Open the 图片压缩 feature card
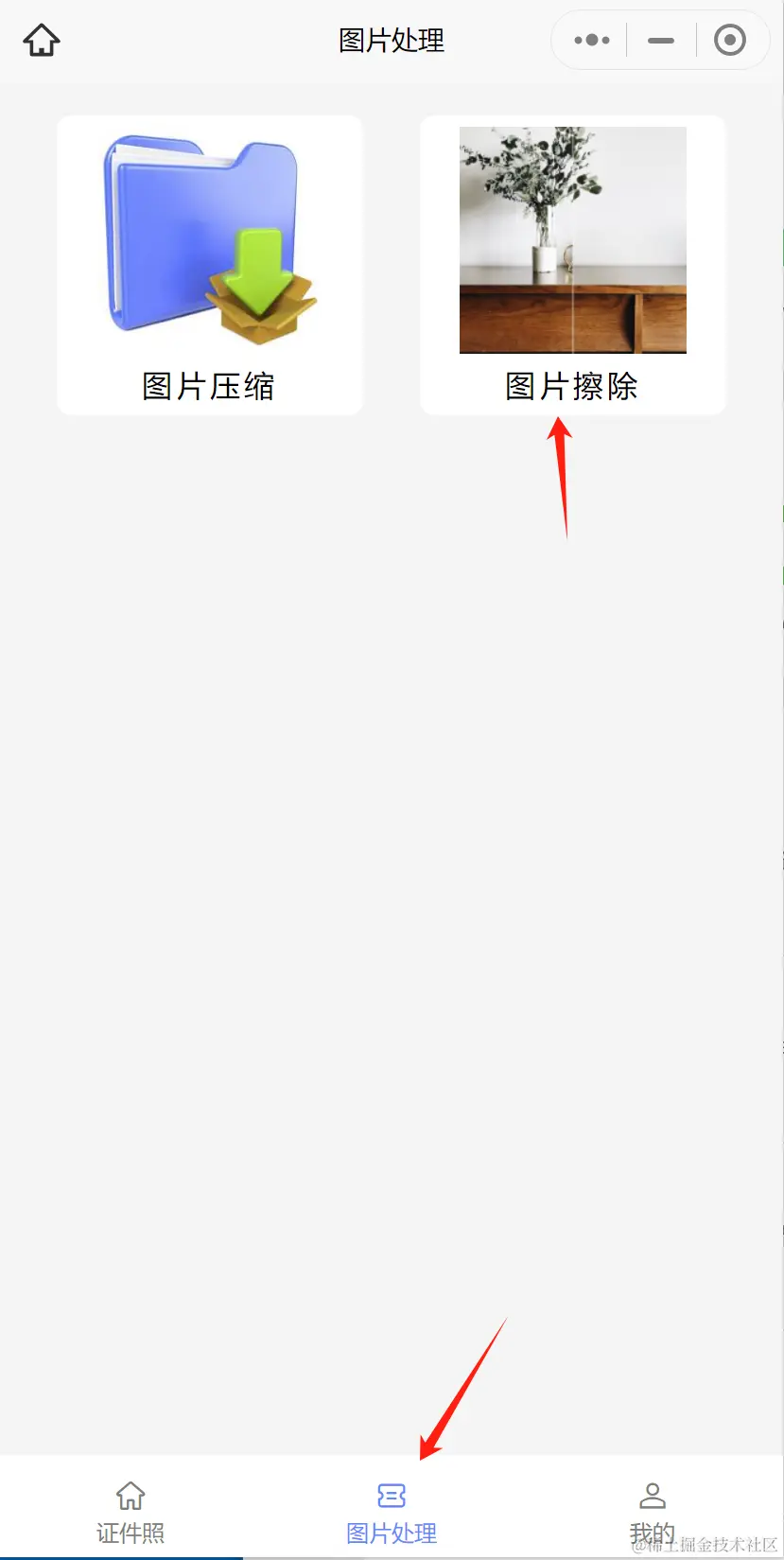The height and width of the screenshot is (1560, 784). click(209, 265)
